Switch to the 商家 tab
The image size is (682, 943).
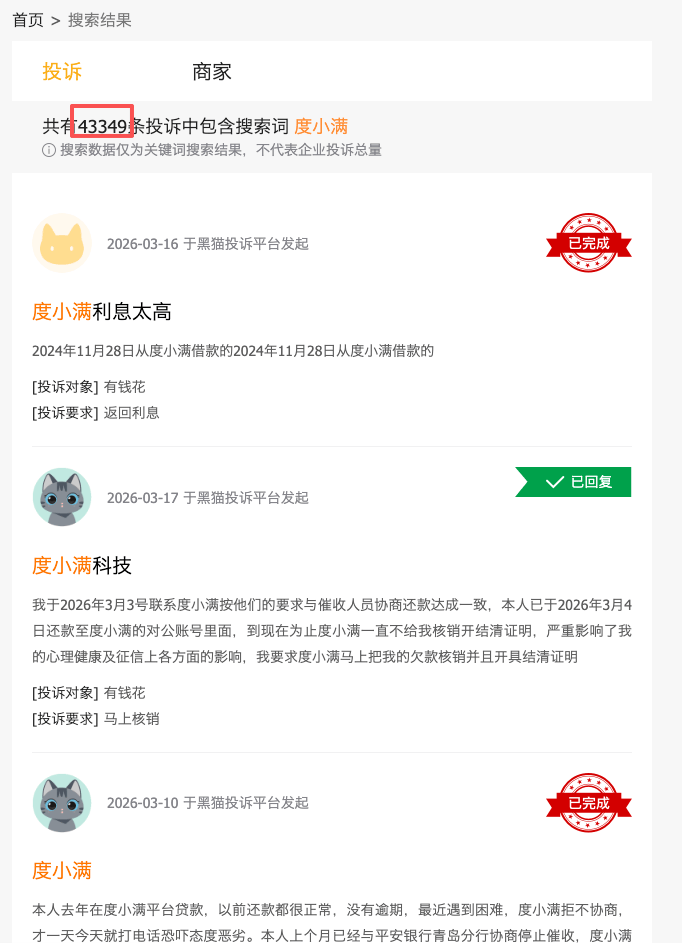(212, 72)
